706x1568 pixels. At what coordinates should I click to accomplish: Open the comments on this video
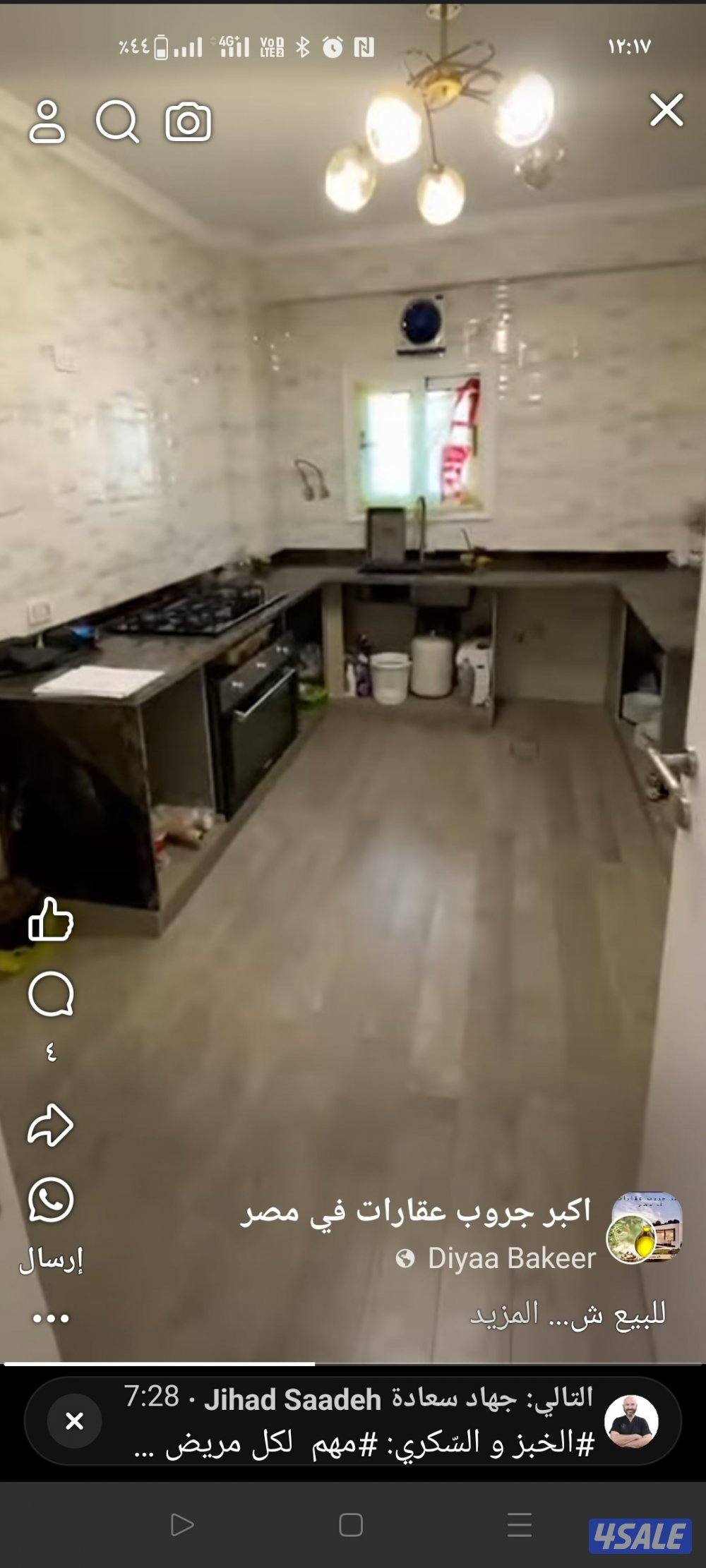click(x=50, y=995)
